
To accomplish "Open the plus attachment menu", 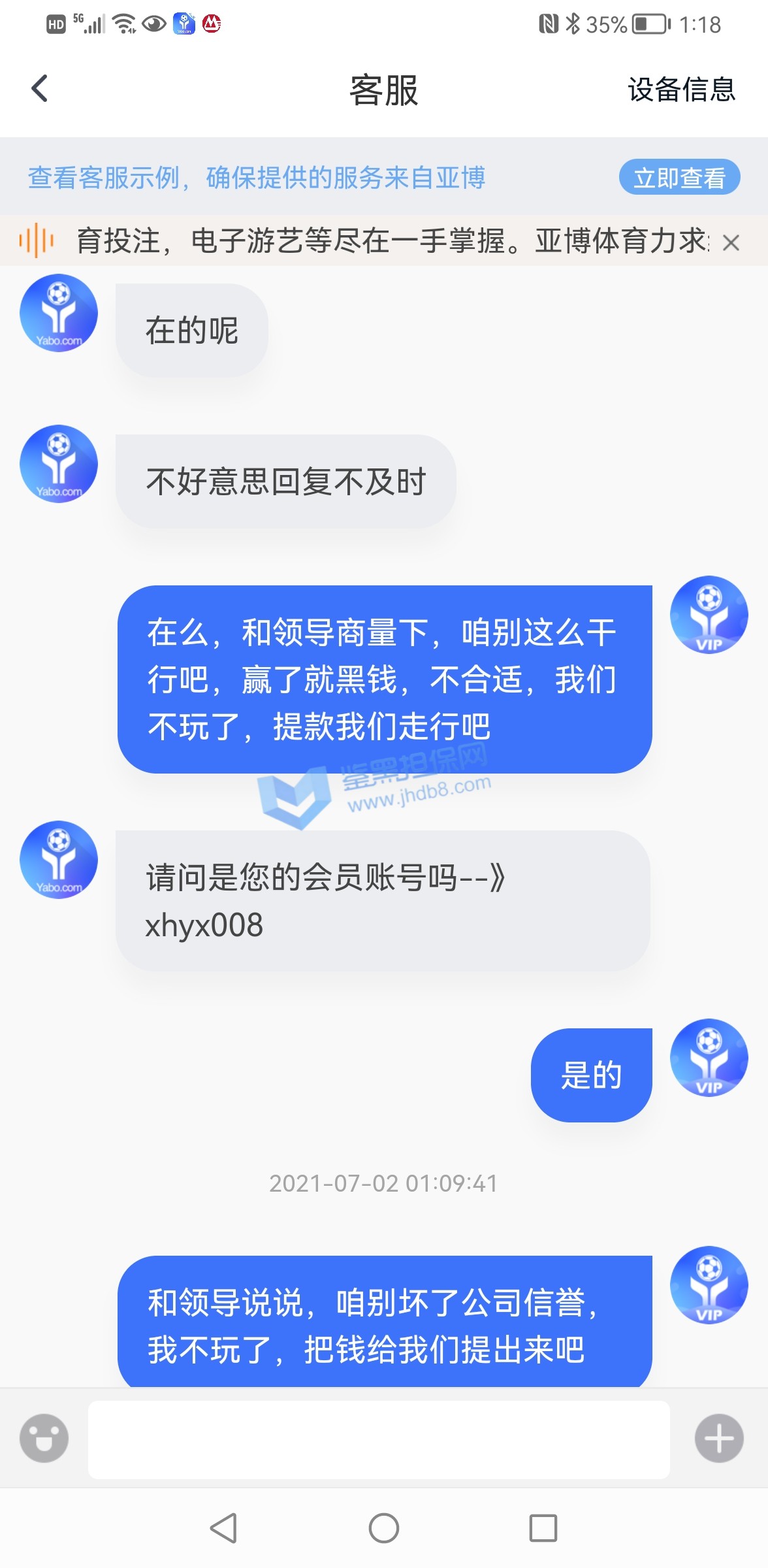I will coord(719,1438).
